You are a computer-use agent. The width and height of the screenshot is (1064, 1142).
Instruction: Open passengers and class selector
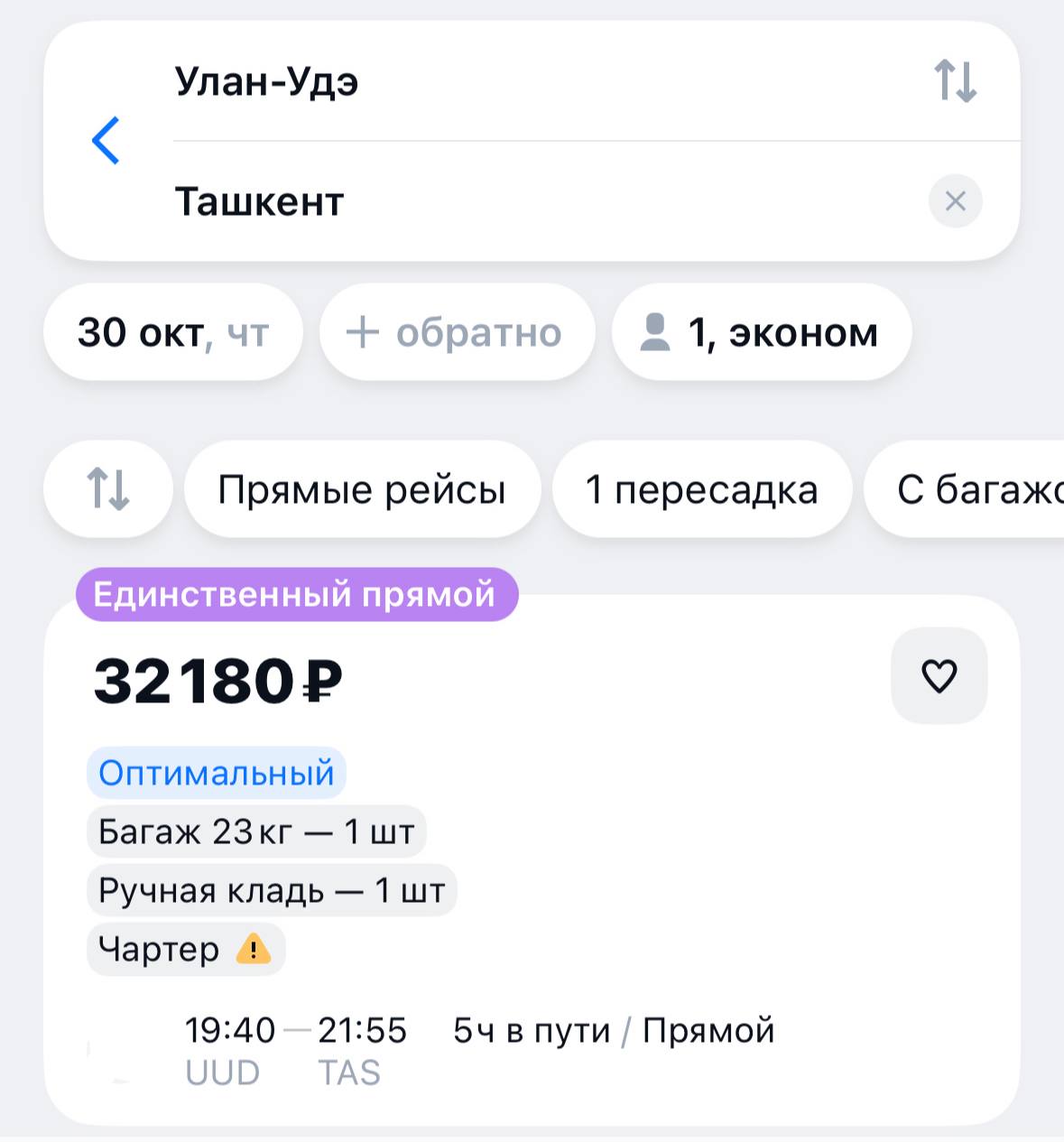tap(761, 332)
